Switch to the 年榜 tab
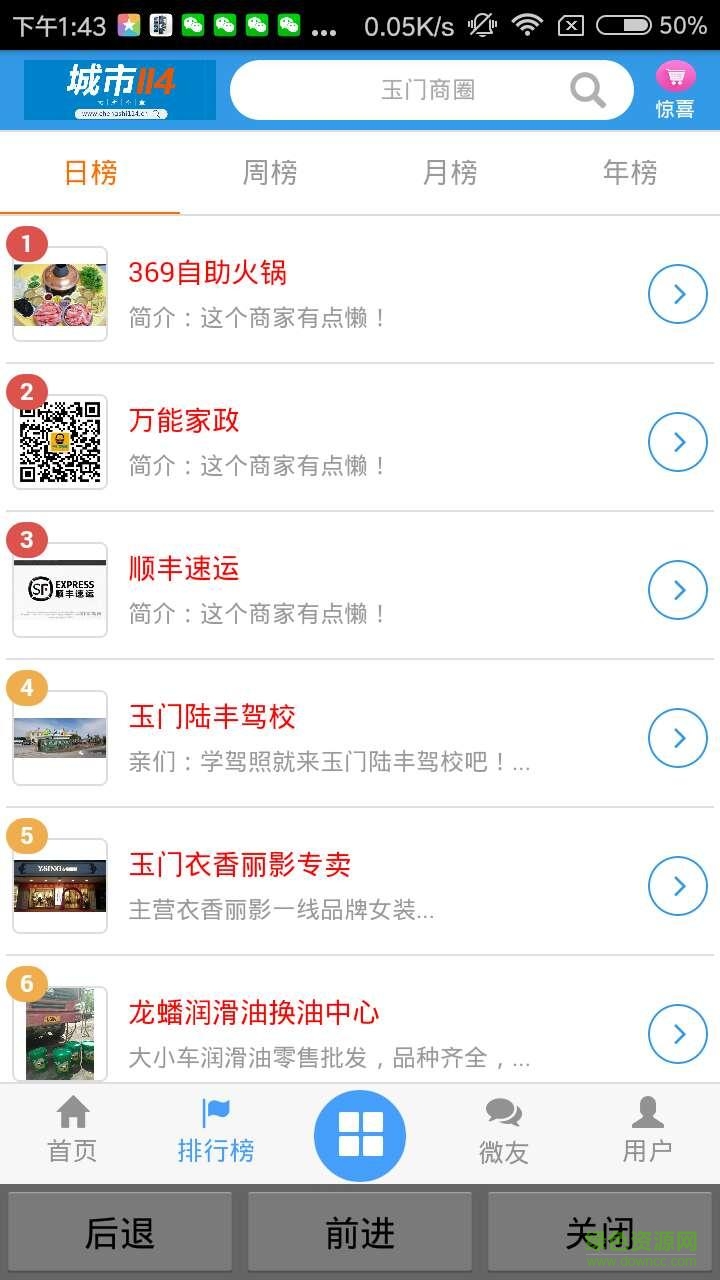The image size is (720, 1280). click(629, 172)
